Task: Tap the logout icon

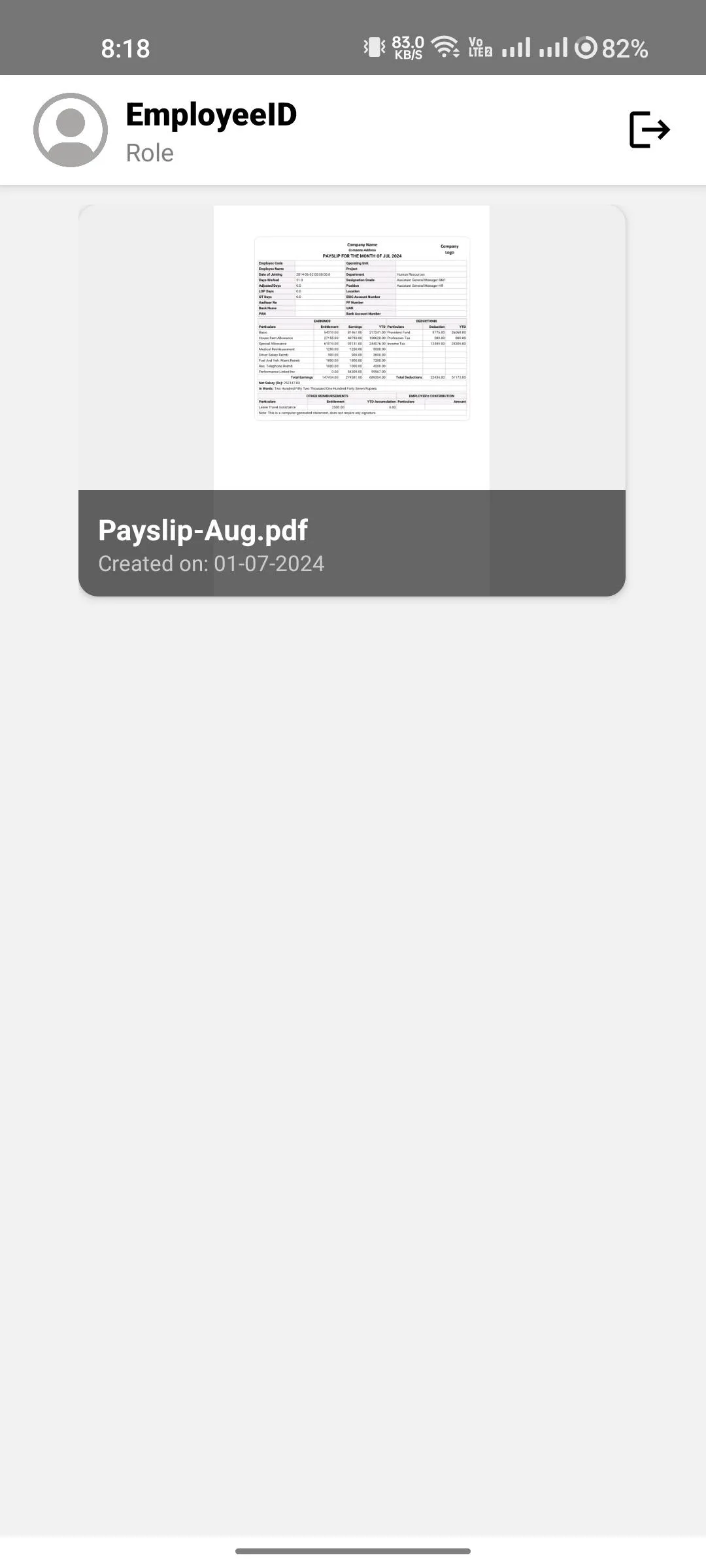Action: 649,129
